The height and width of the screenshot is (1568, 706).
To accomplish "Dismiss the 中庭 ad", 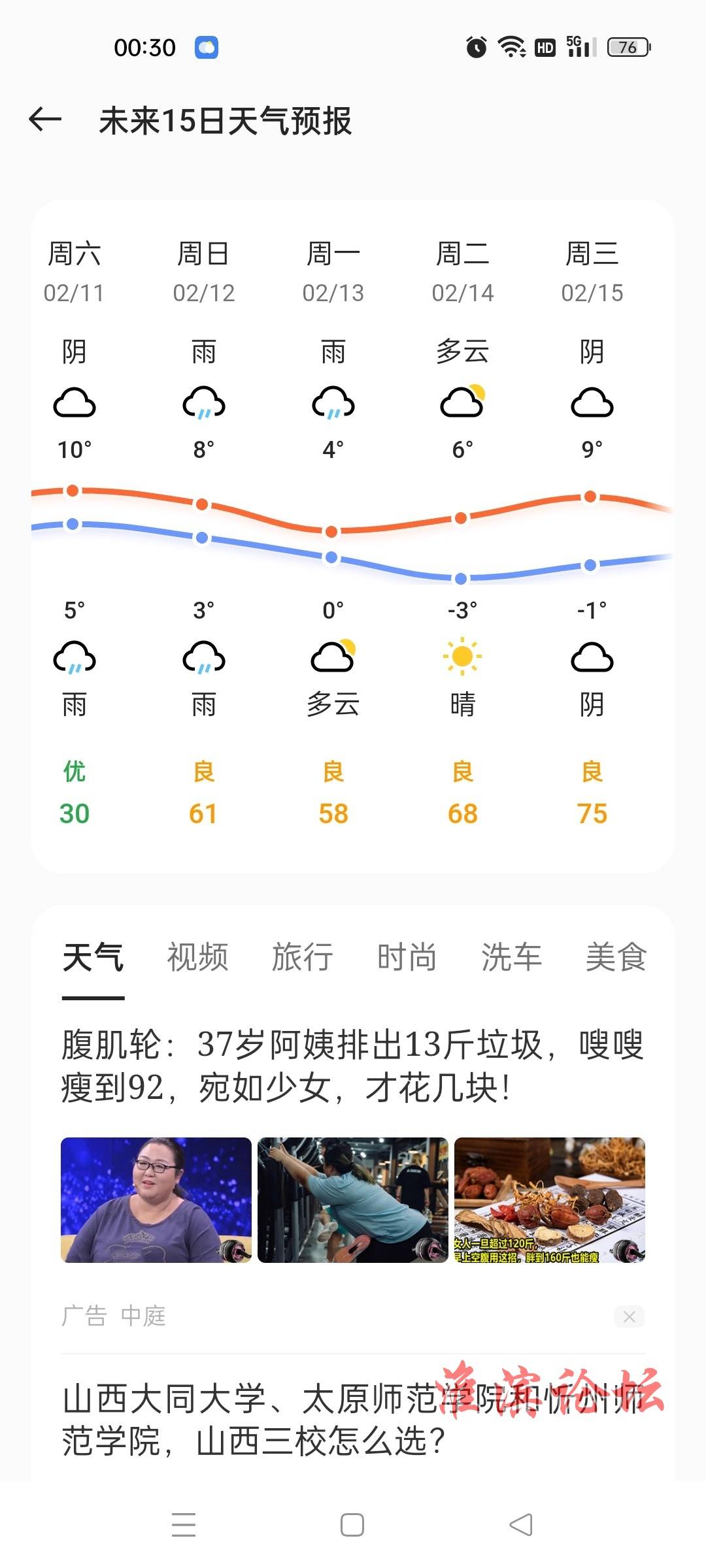I will (x=630, y=1316).
